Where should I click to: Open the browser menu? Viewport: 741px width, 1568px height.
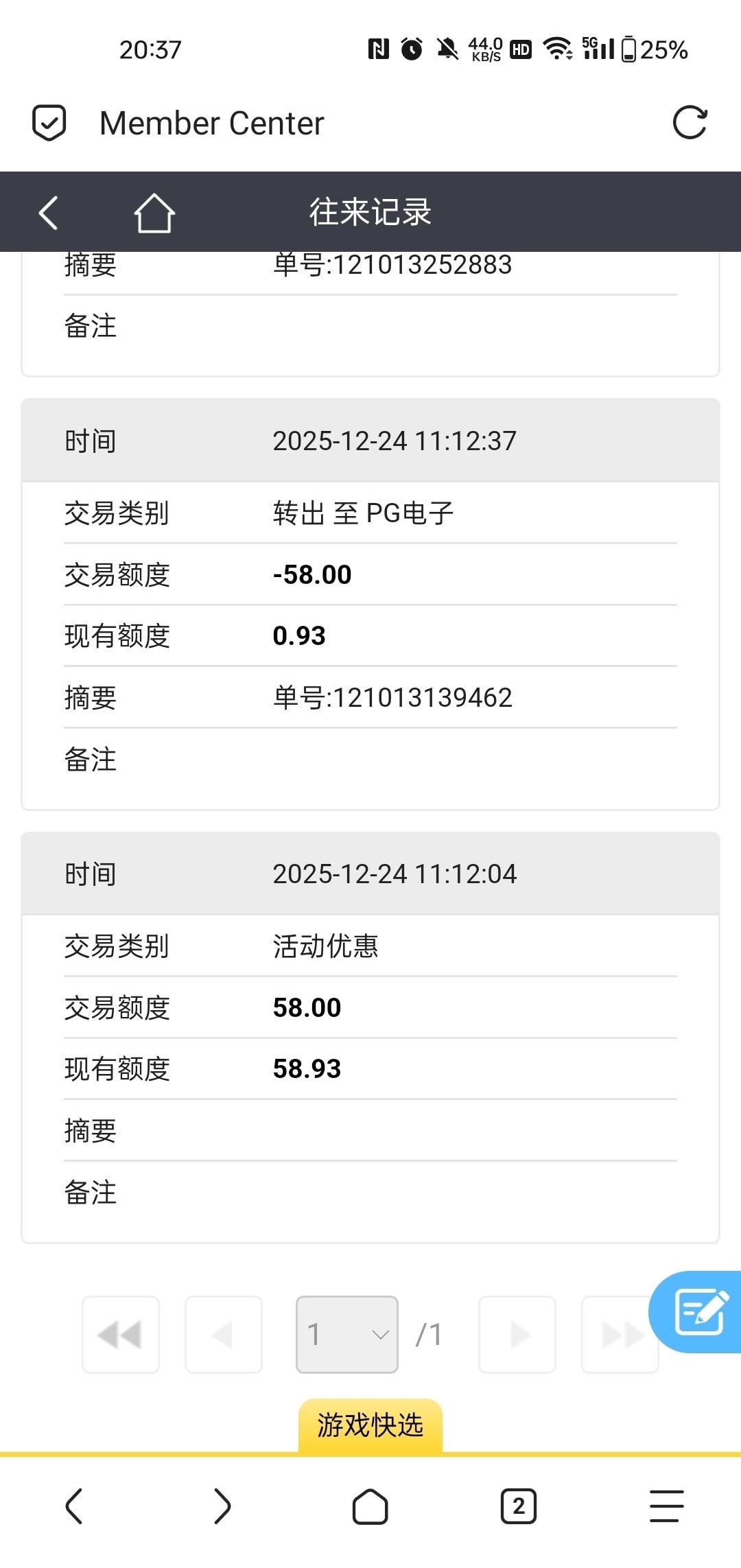pos(667,1506)
